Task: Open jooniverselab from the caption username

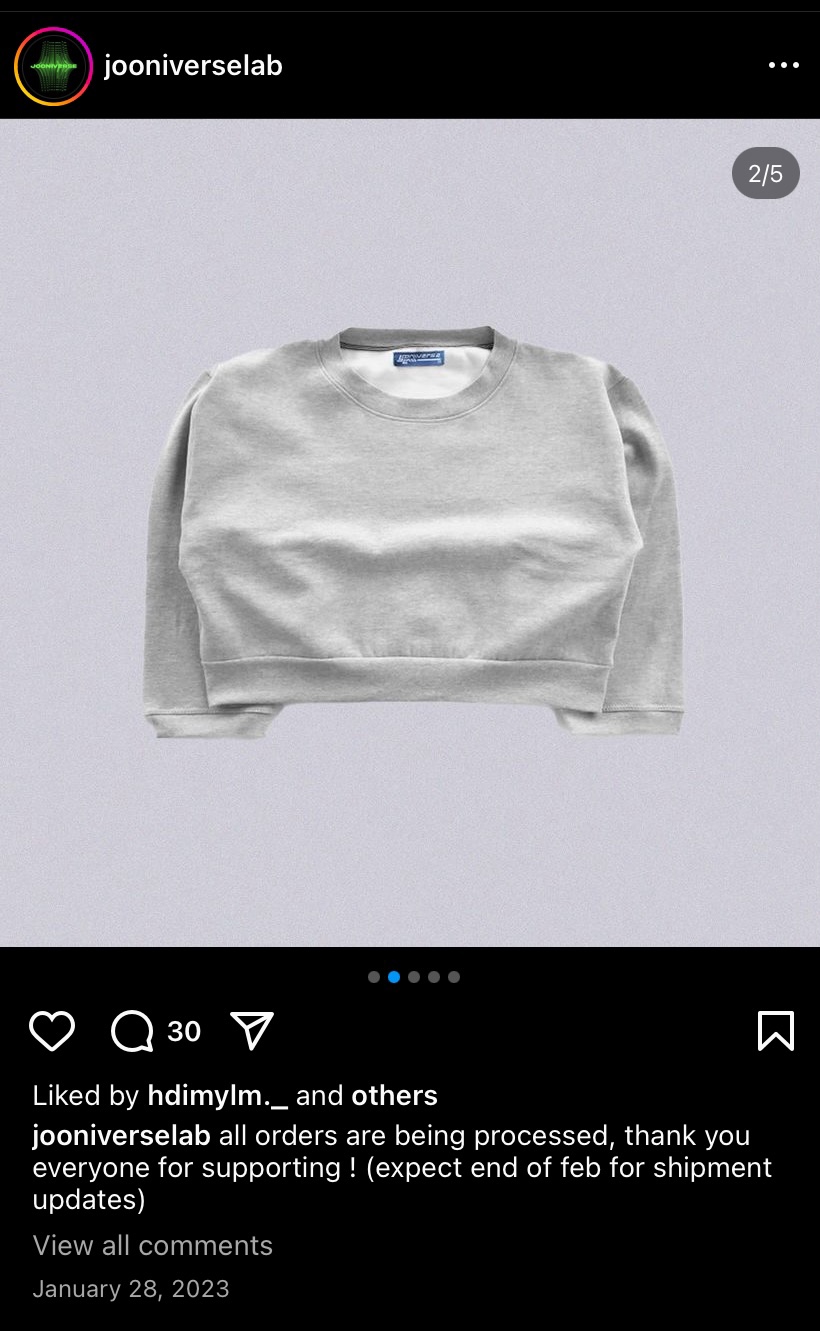Action: point(121,1136)
